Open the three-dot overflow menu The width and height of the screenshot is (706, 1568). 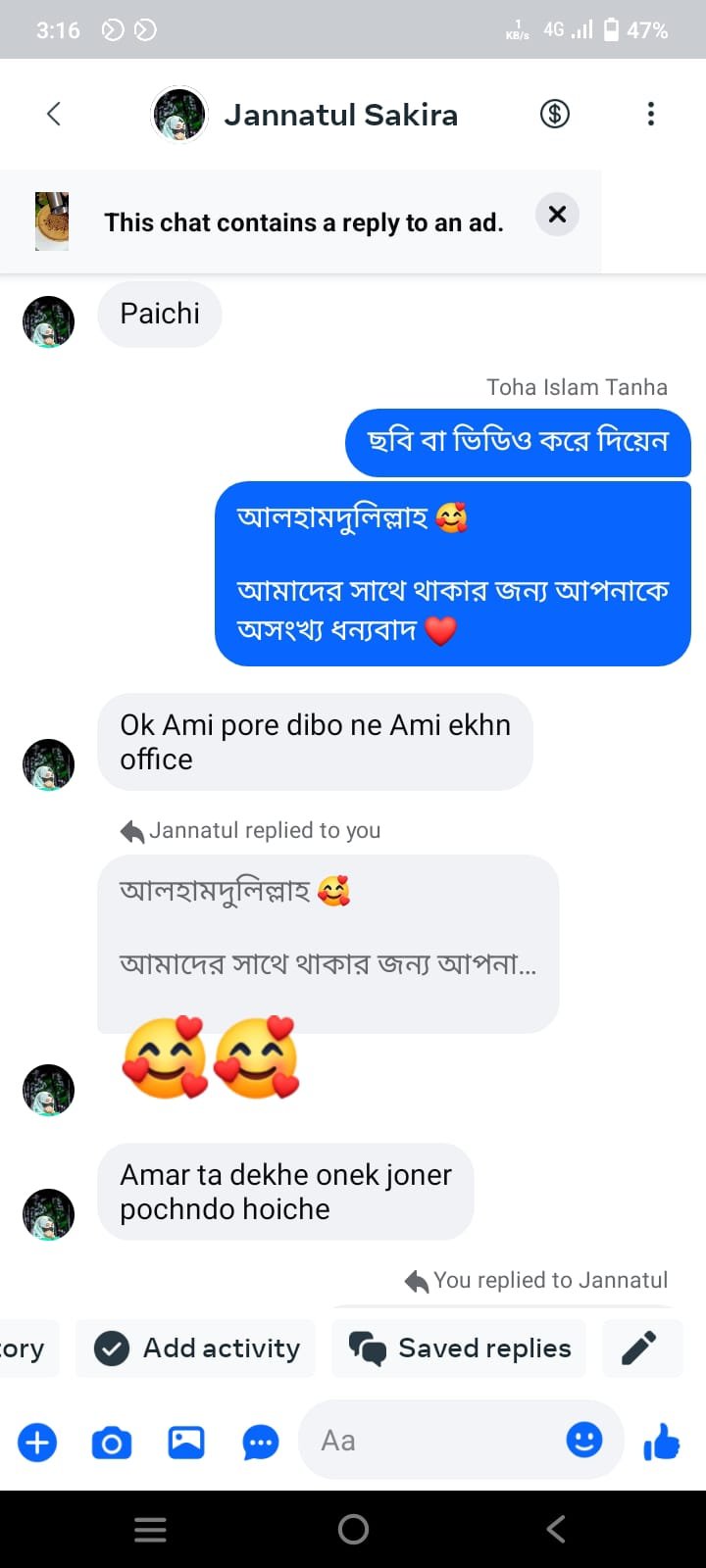650,114
